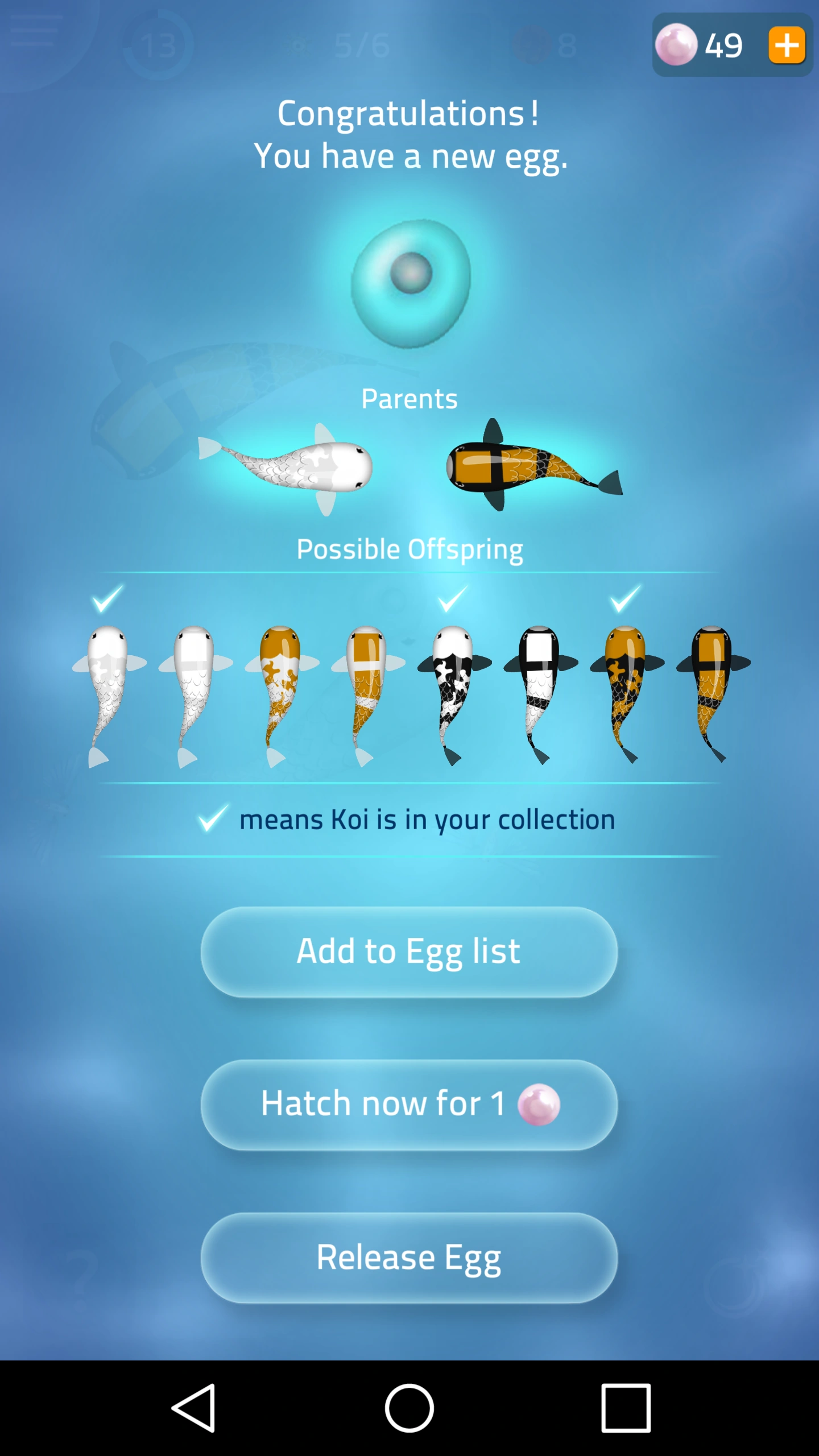This screenshot has height=1456, width=819.
Task: Release the new egg
Action: tap(409, 1258)
